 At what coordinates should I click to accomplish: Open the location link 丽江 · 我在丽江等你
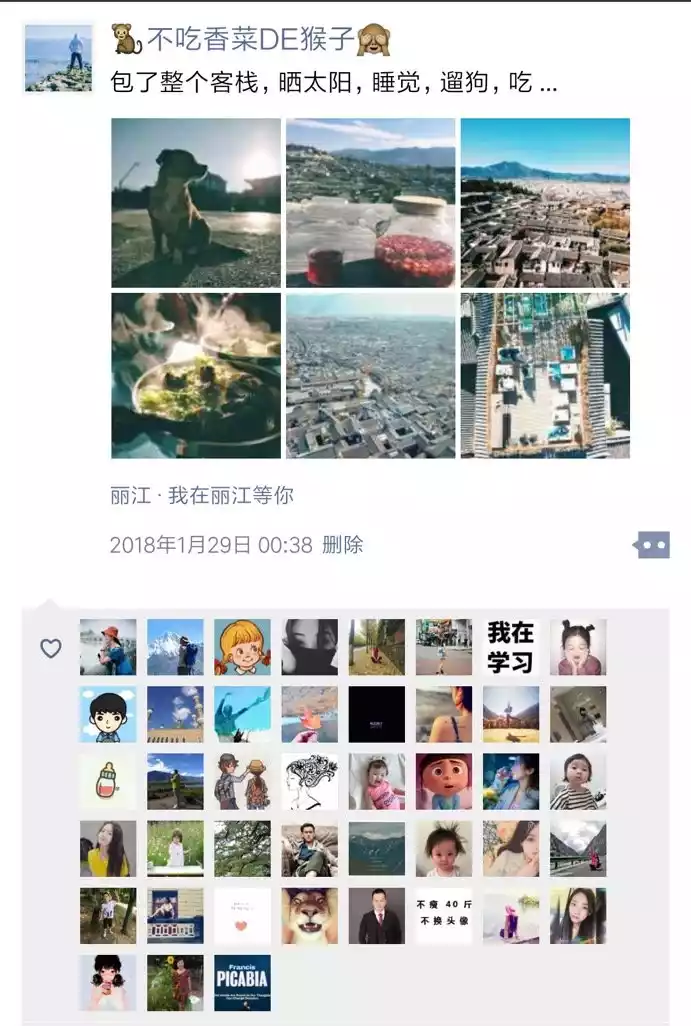[202, 495]
